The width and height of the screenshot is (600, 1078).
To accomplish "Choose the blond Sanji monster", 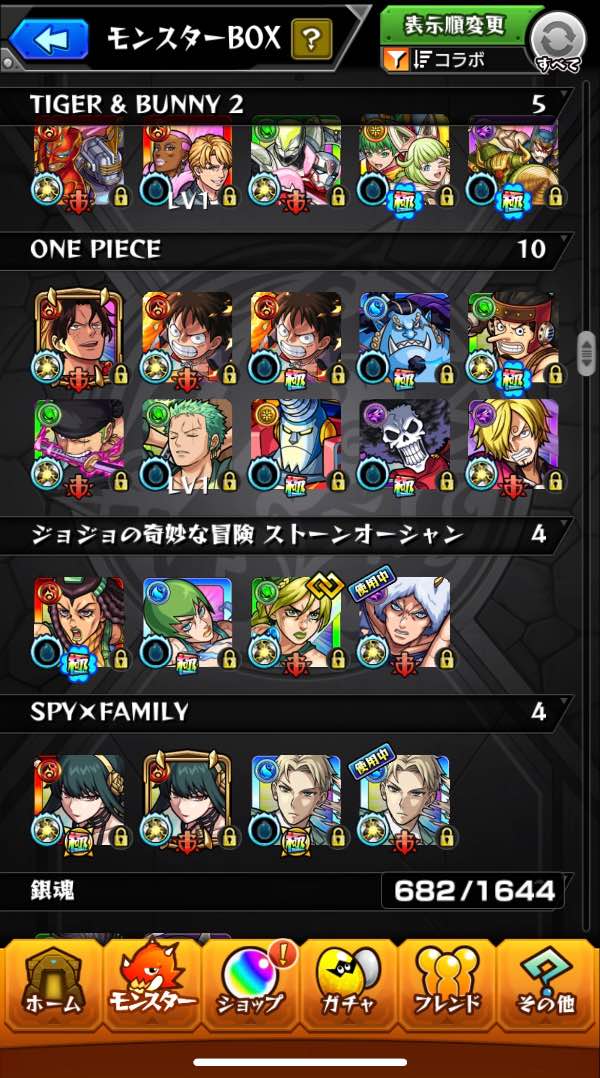I will pyautogui.click(x=513, y=445).
